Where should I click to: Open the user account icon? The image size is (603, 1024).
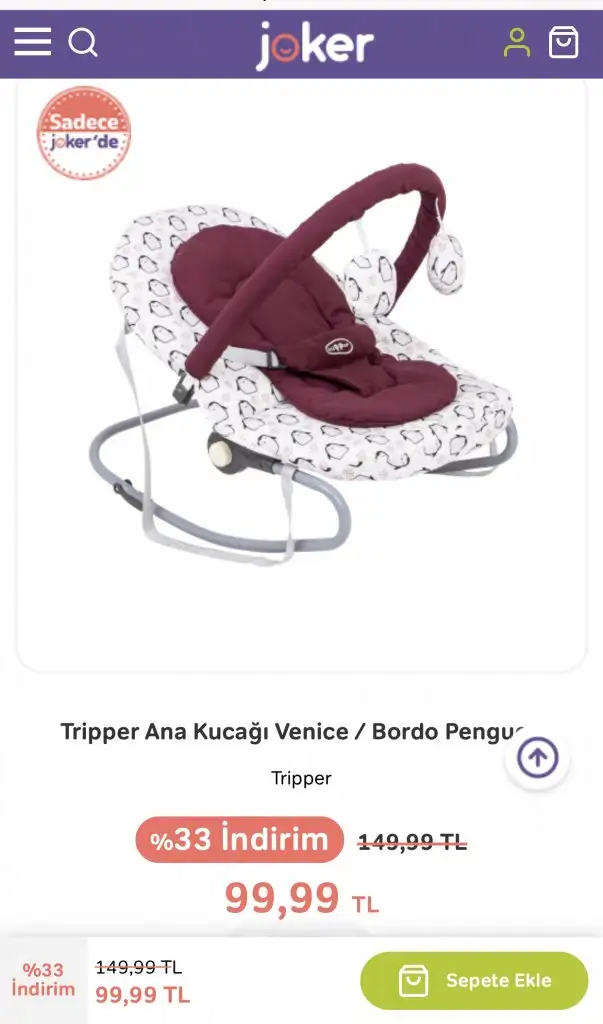click(x=517, y=42)
